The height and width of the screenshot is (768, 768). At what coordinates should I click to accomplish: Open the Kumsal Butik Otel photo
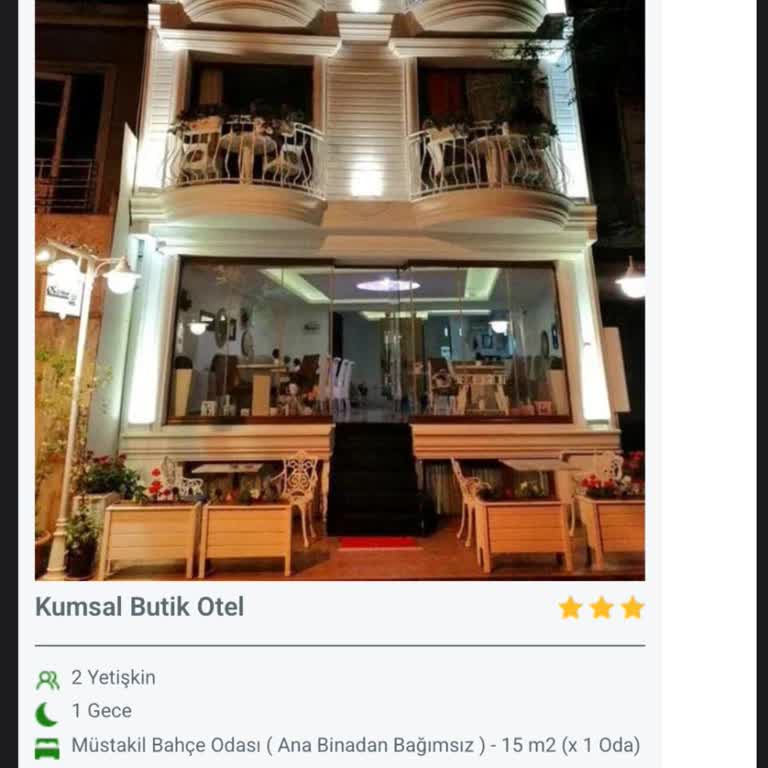[340, 290]
